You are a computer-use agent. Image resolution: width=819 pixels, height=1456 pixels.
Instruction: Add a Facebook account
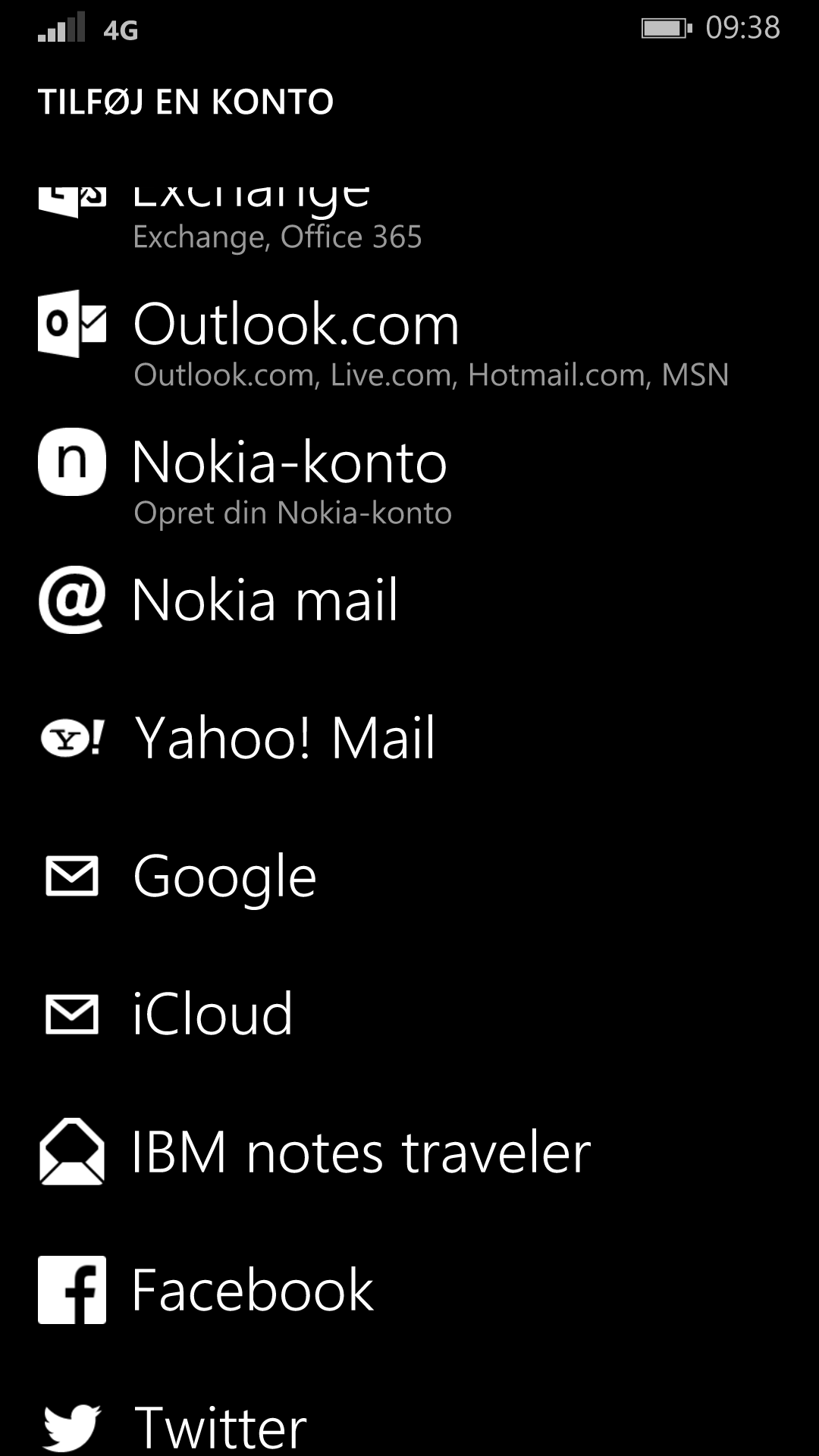253,1291
